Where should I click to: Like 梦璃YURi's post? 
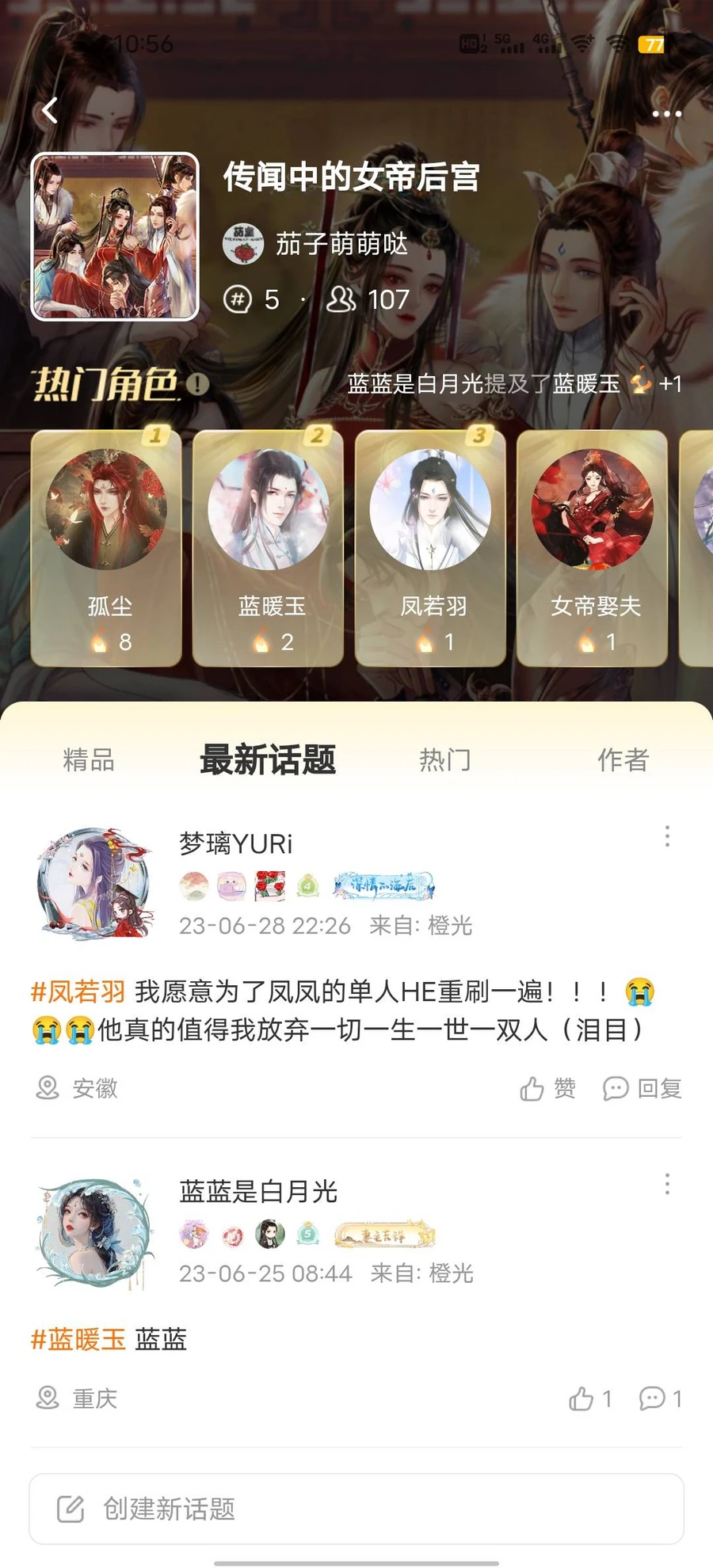click(547, 1089)
